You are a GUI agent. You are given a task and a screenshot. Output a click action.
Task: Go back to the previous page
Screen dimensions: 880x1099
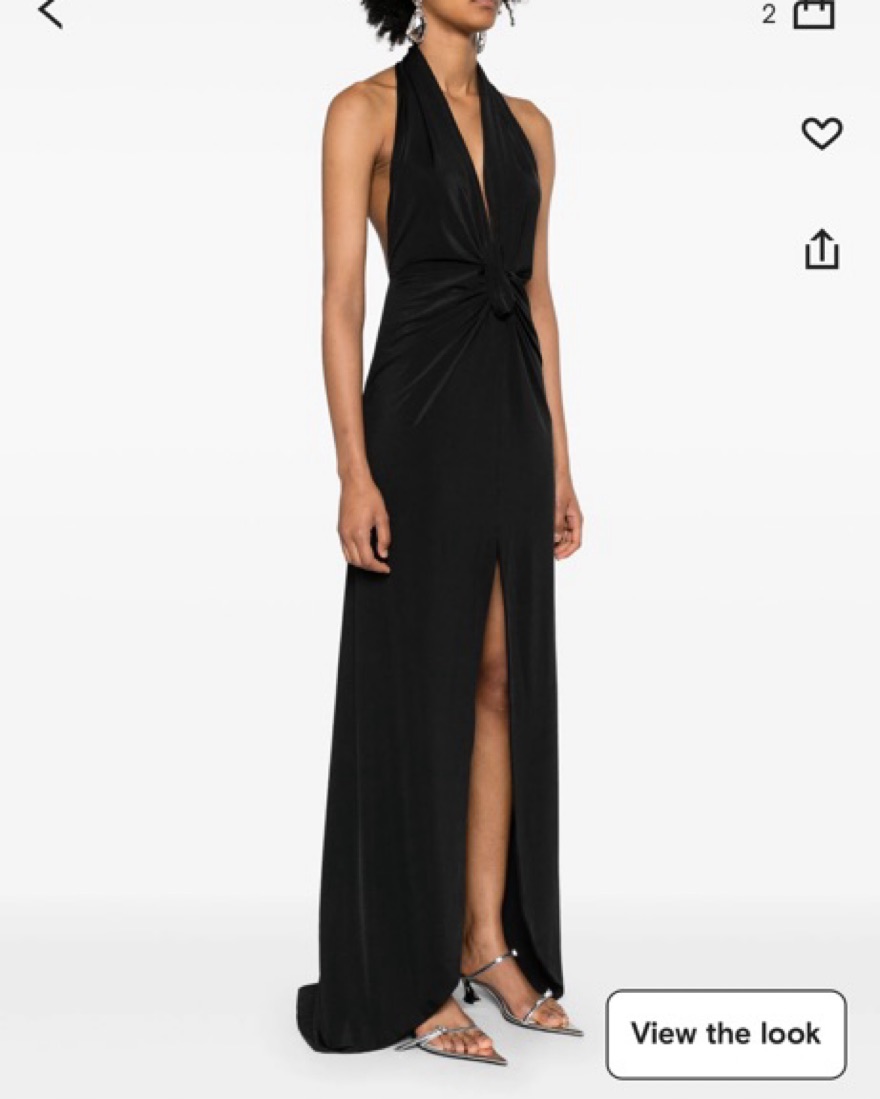(50, 13)
